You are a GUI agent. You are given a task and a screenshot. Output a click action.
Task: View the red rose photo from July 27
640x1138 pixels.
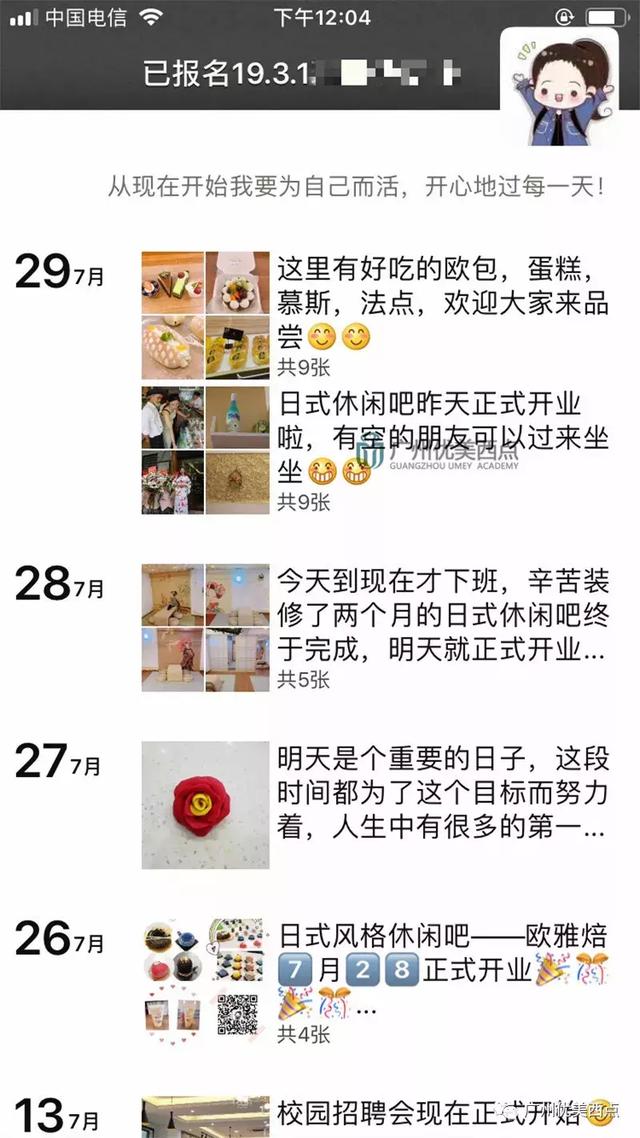pyautogui.click(x=205, y=805)
